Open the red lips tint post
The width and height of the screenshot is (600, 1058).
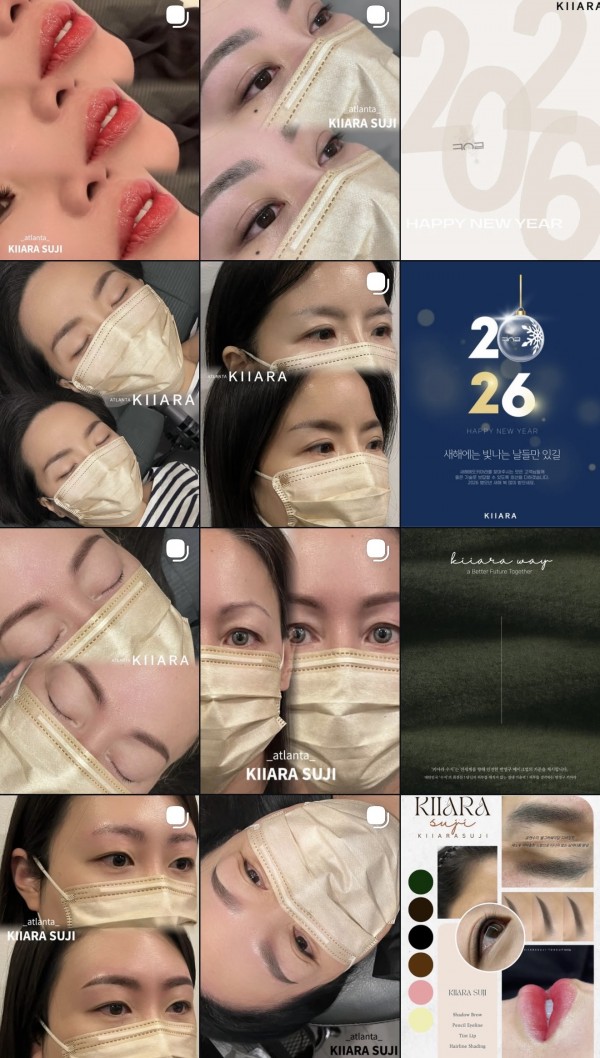[99, 129]
